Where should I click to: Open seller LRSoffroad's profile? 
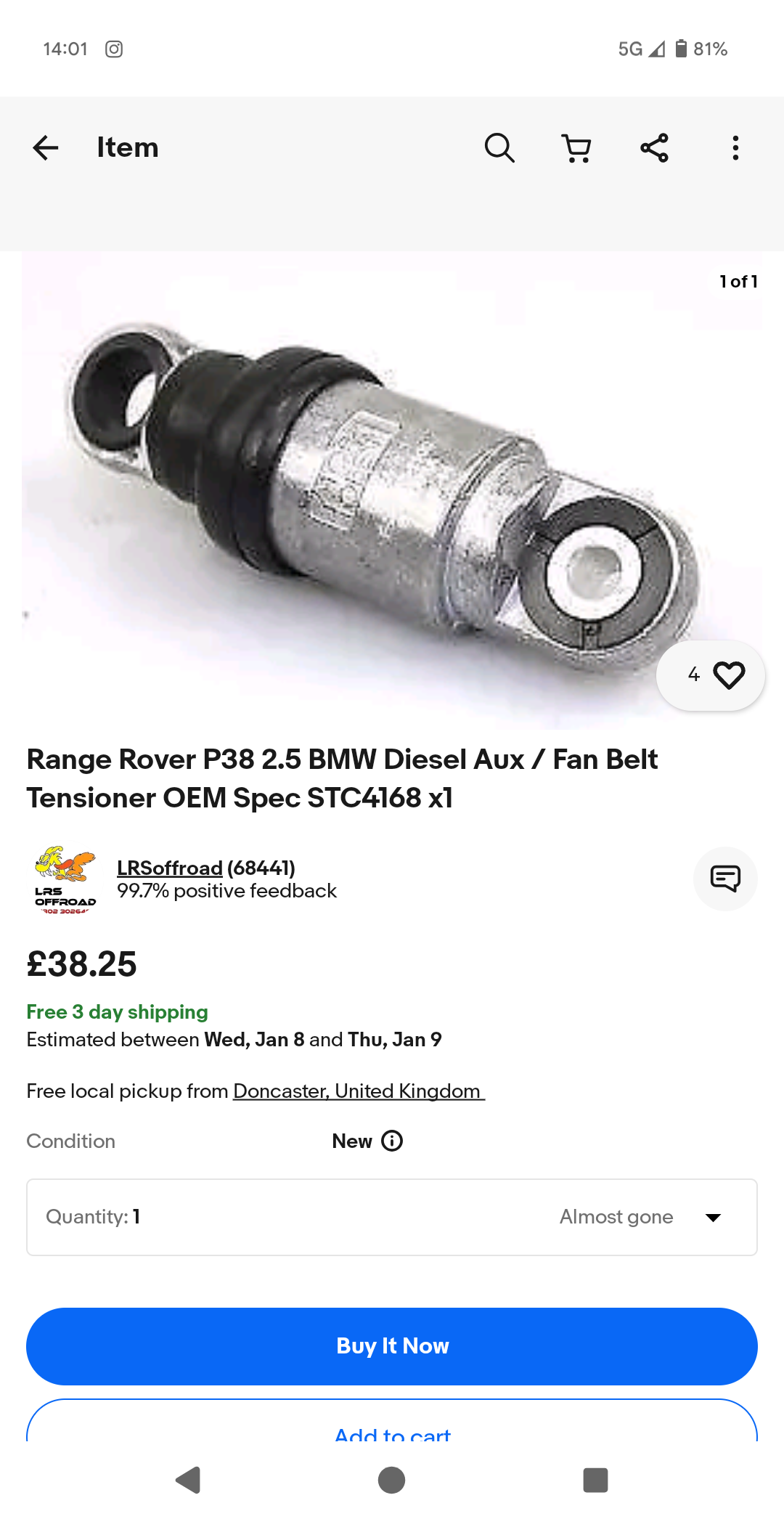click(170, 868)
